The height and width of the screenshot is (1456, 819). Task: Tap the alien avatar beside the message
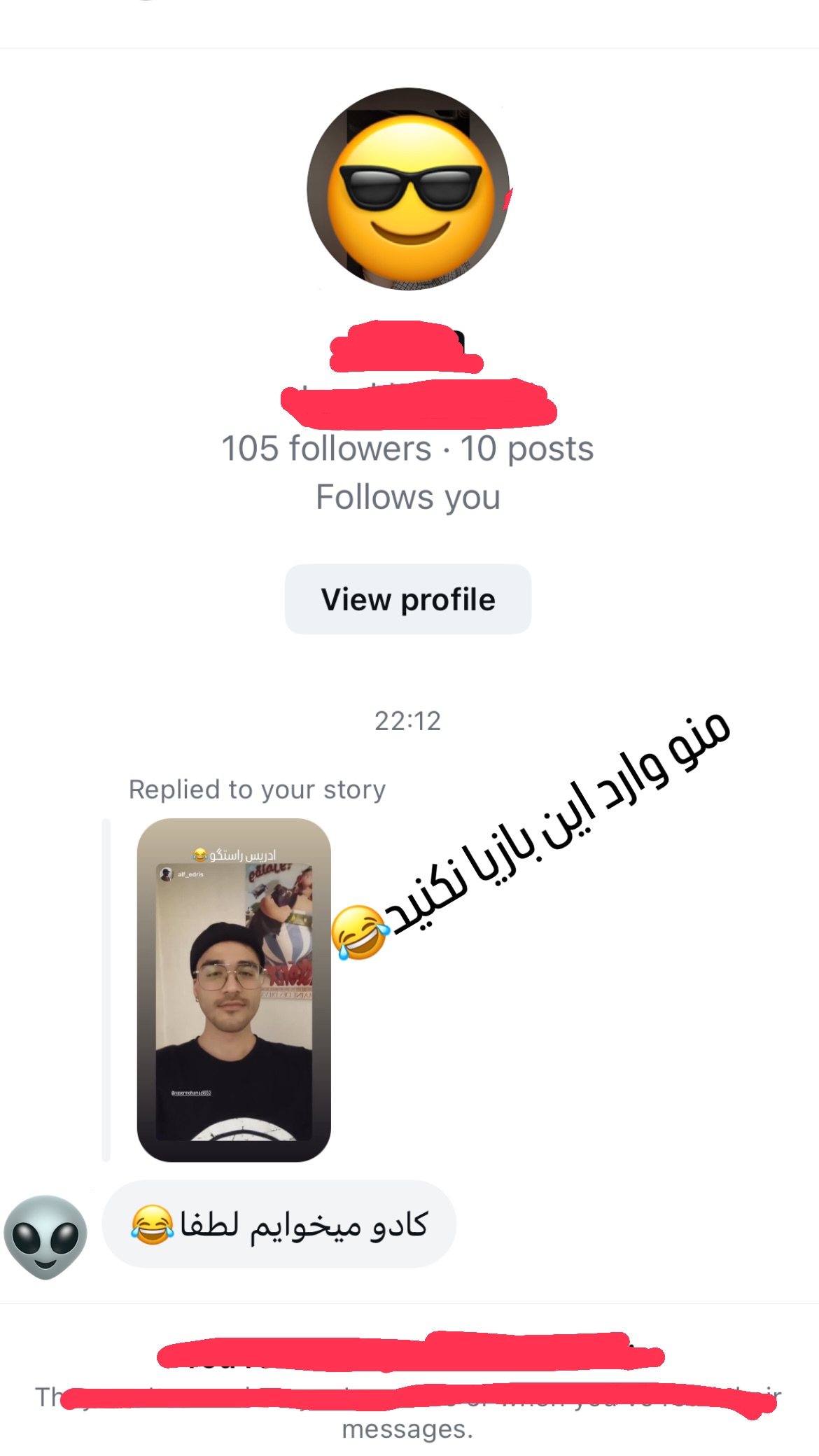(45, 1237)
